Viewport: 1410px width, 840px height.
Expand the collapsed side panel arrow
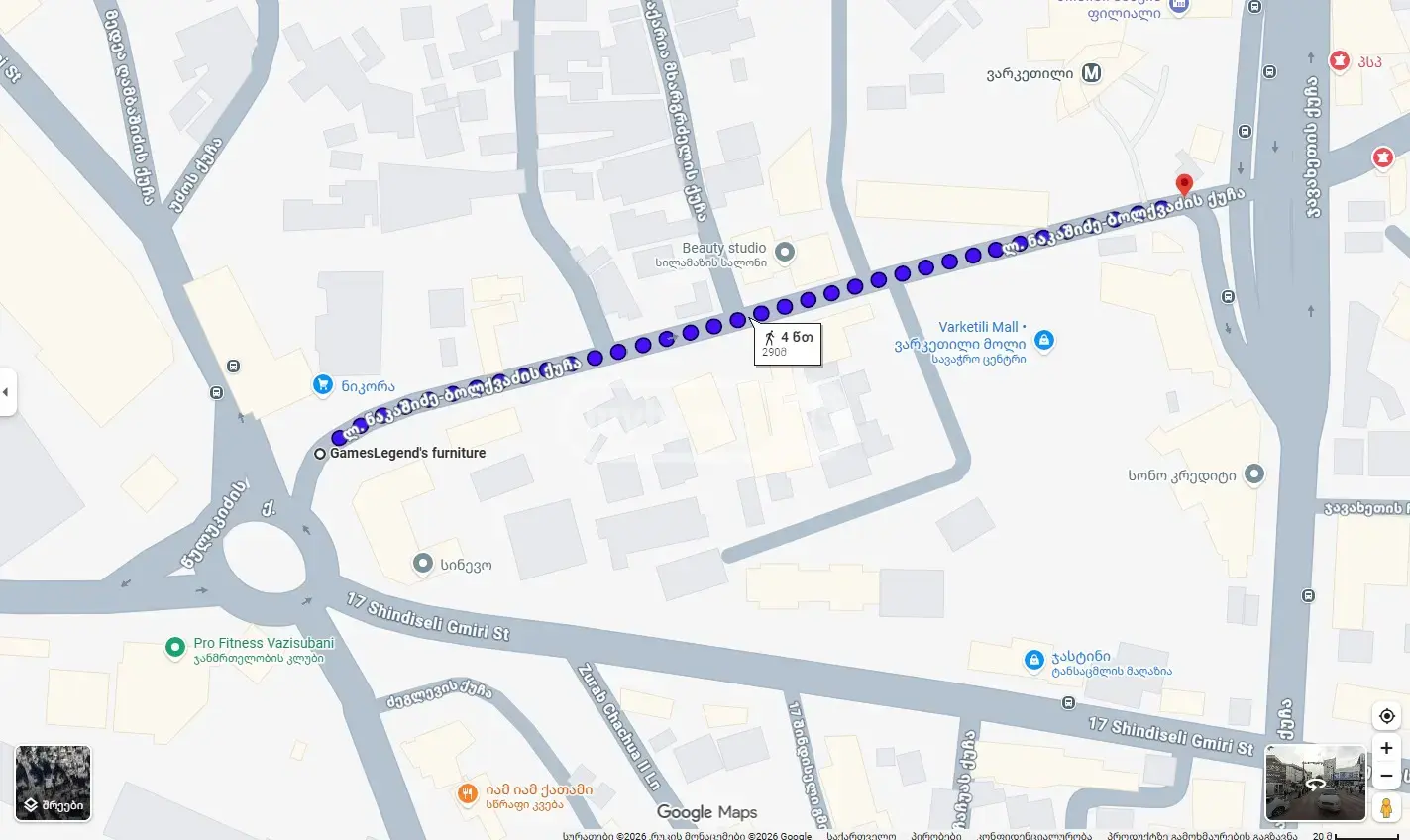(7, 392)
